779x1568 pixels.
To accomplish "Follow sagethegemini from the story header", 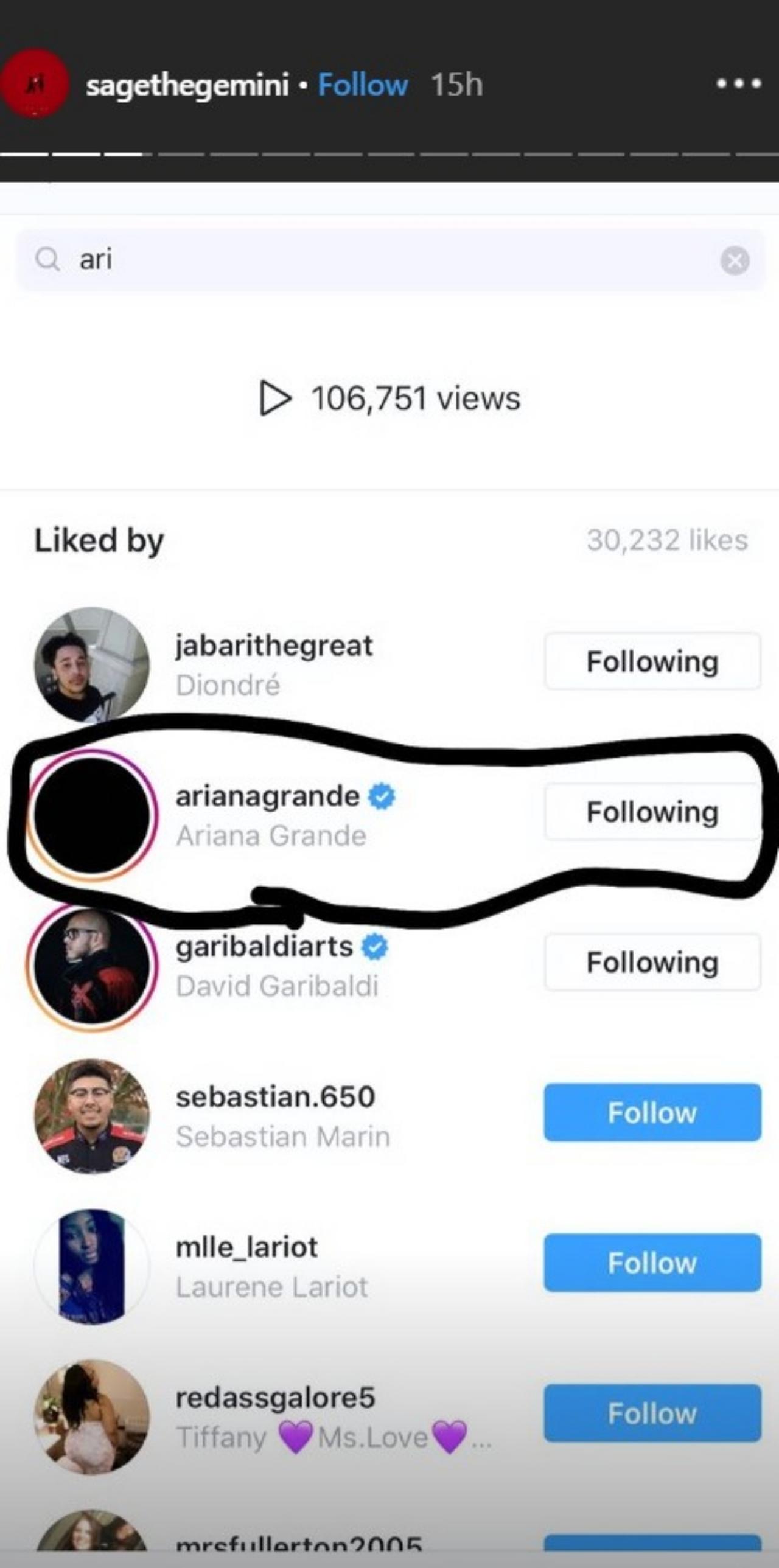I will click(x=363, y=85).
